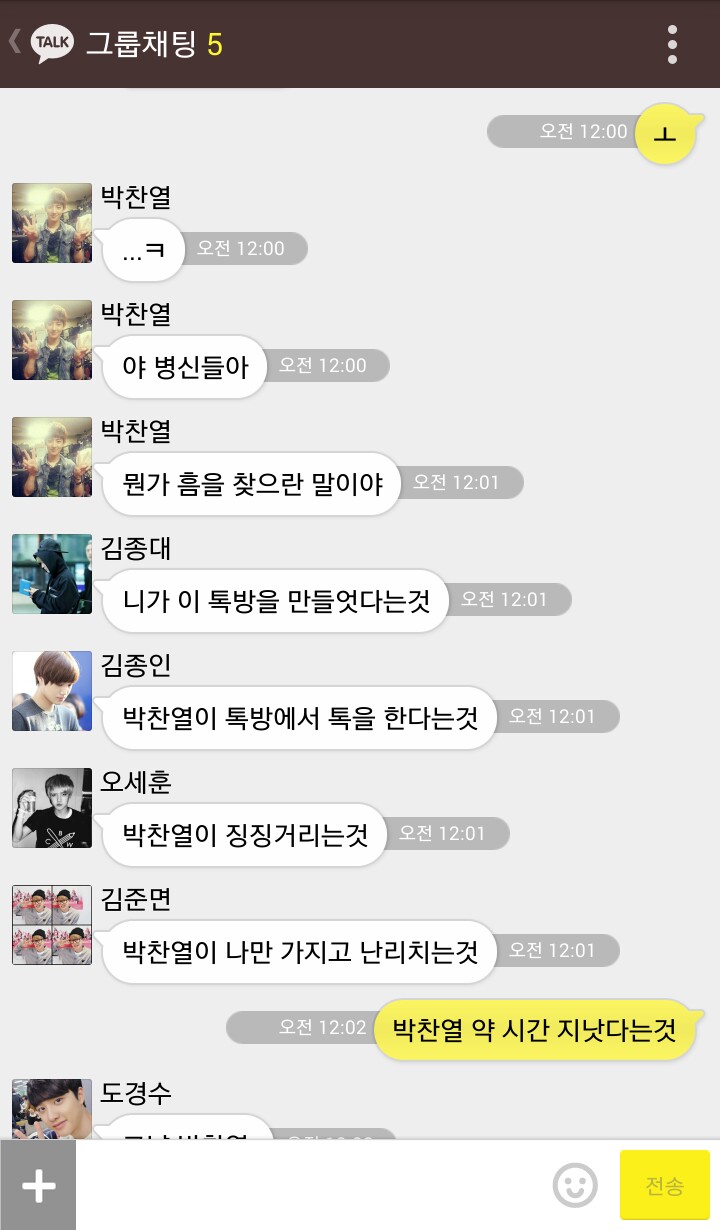Tap 김종대's profile thumbnail

pos(51,573)
